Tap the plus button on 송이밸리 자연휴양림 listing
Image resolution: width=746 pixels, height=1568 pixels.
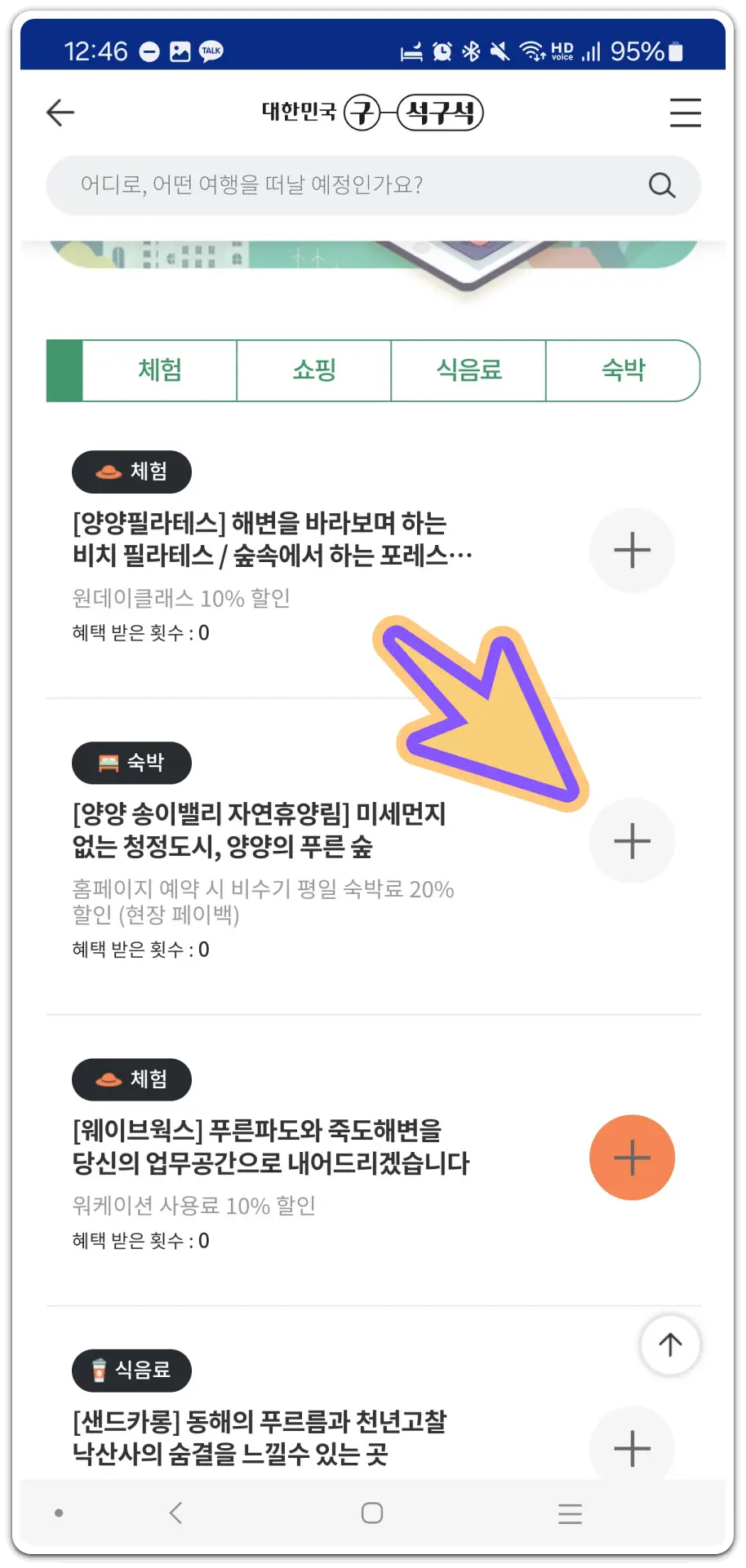[x=632, y=840]
